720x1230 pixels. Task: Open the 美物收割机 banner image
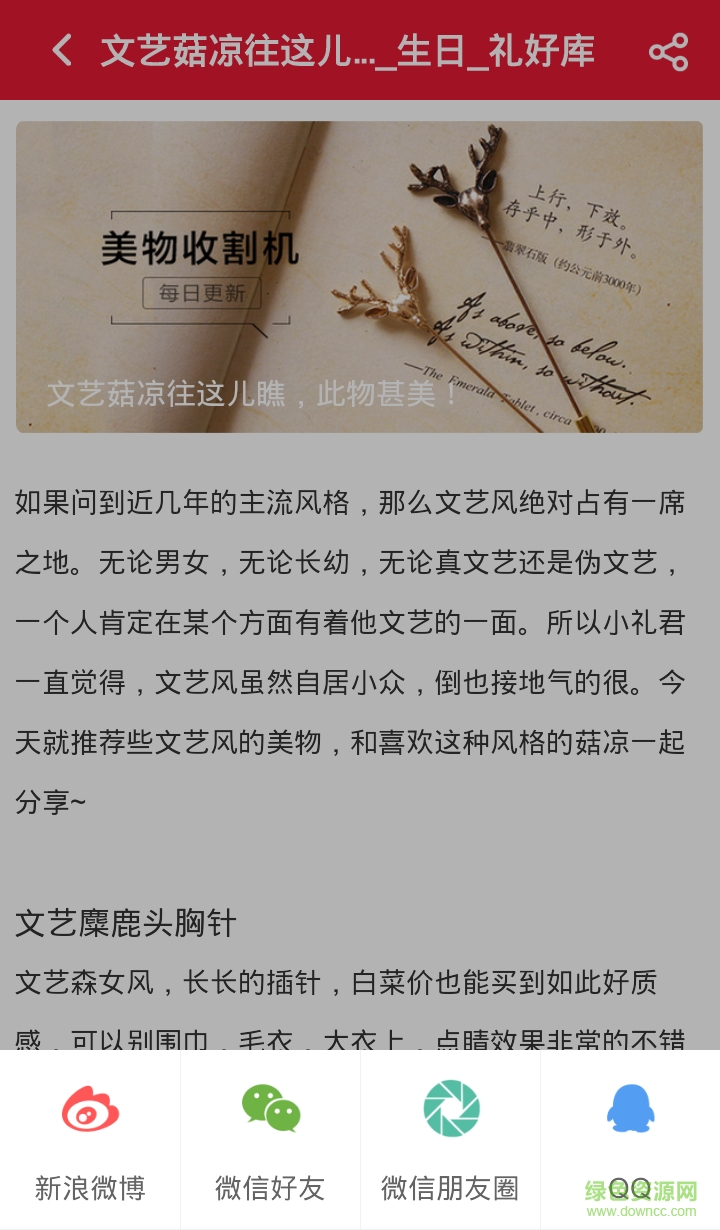pyautogui.click(x=360, y=276)
